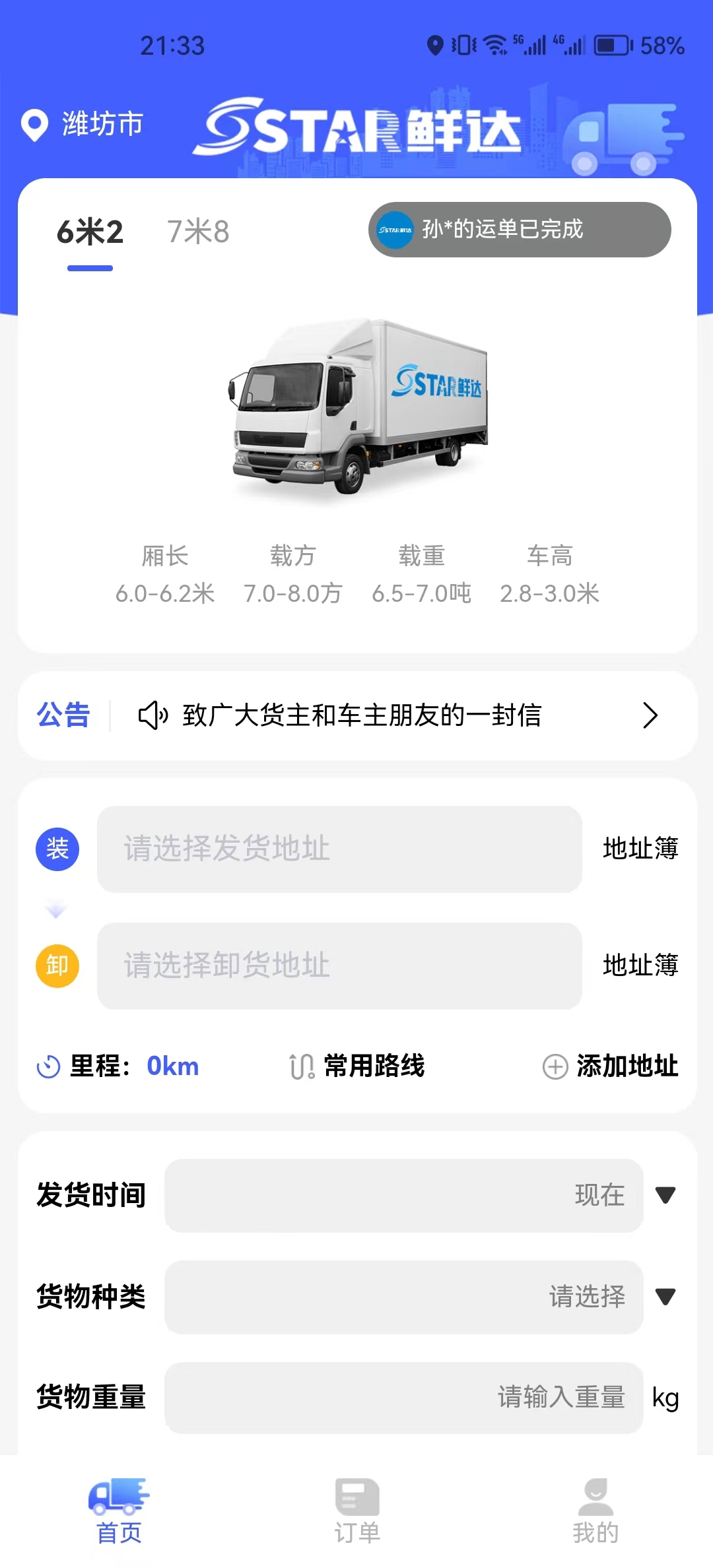Select the 6米2 truck tab
Viewport: 713px width, 1568px height.
click(x=90, y=232)
